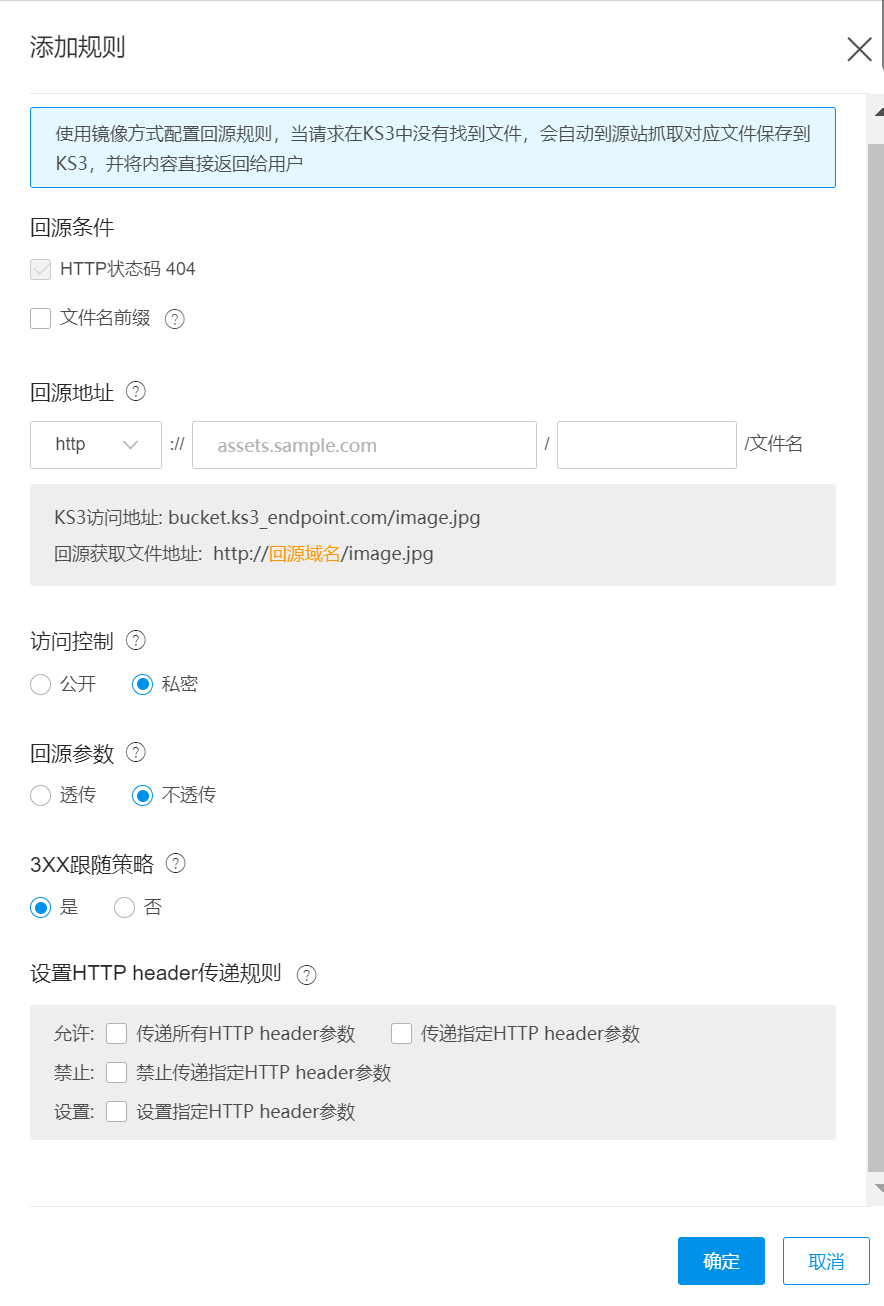Open the http protocol dropdown
The image size is (884, 1306).
point(96,445)
